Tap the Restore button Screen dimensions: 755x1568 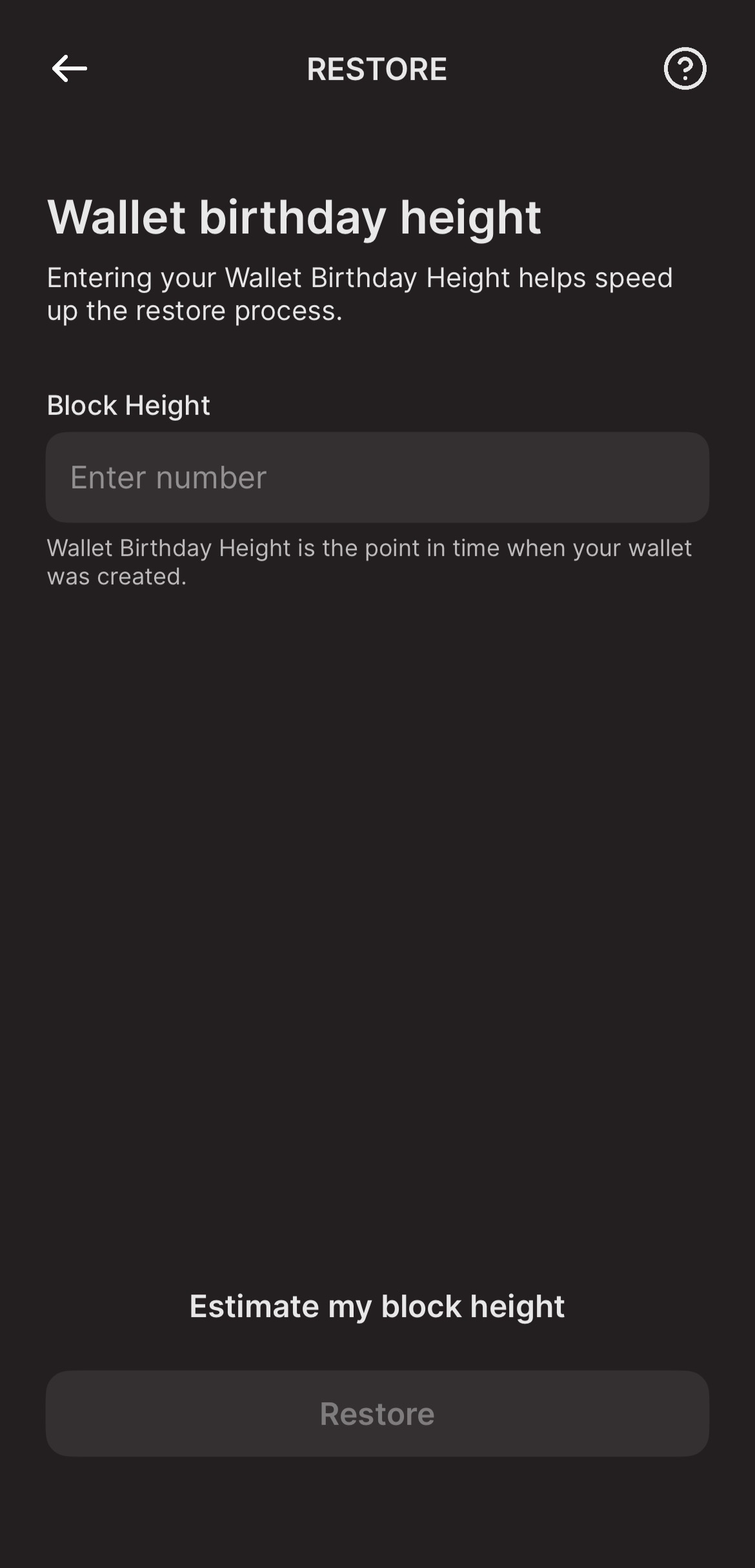pos(377,1414)
